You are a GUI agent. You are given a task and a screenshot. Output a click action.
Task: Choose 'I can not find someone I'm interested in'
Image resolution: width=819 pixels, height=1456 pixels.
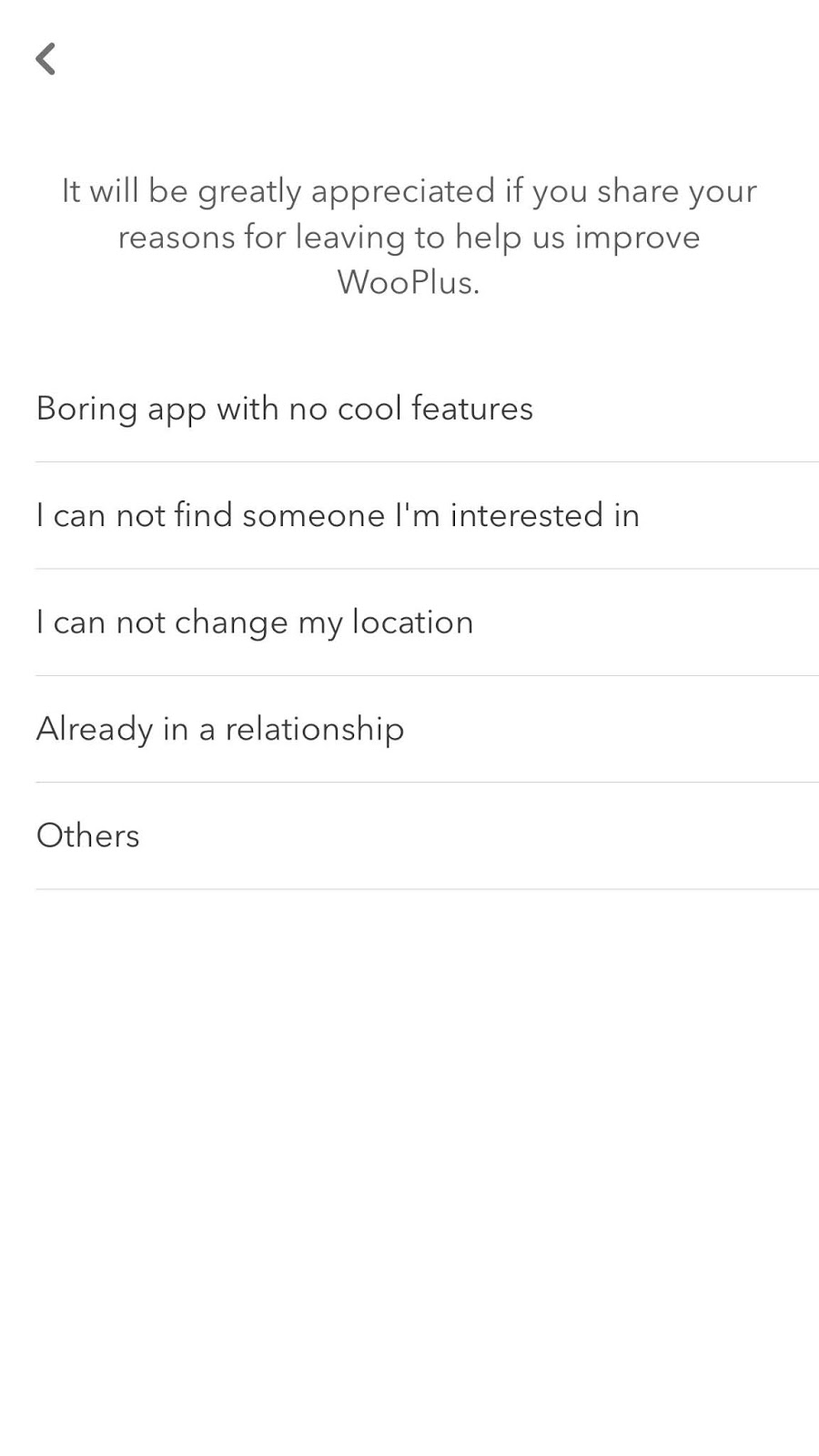(338, 515)
